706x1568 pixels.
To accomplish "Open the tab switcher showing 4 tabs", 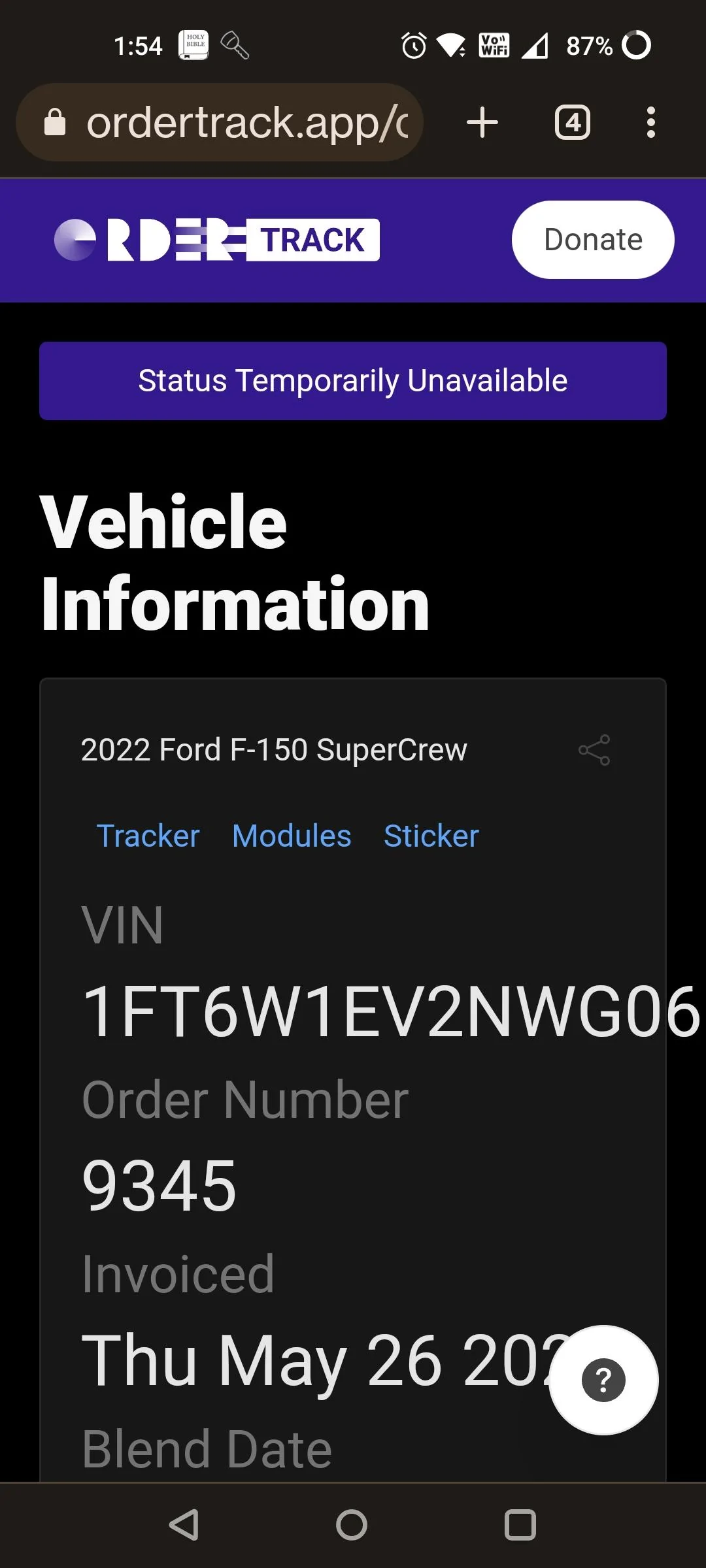I will coord(572,123).
